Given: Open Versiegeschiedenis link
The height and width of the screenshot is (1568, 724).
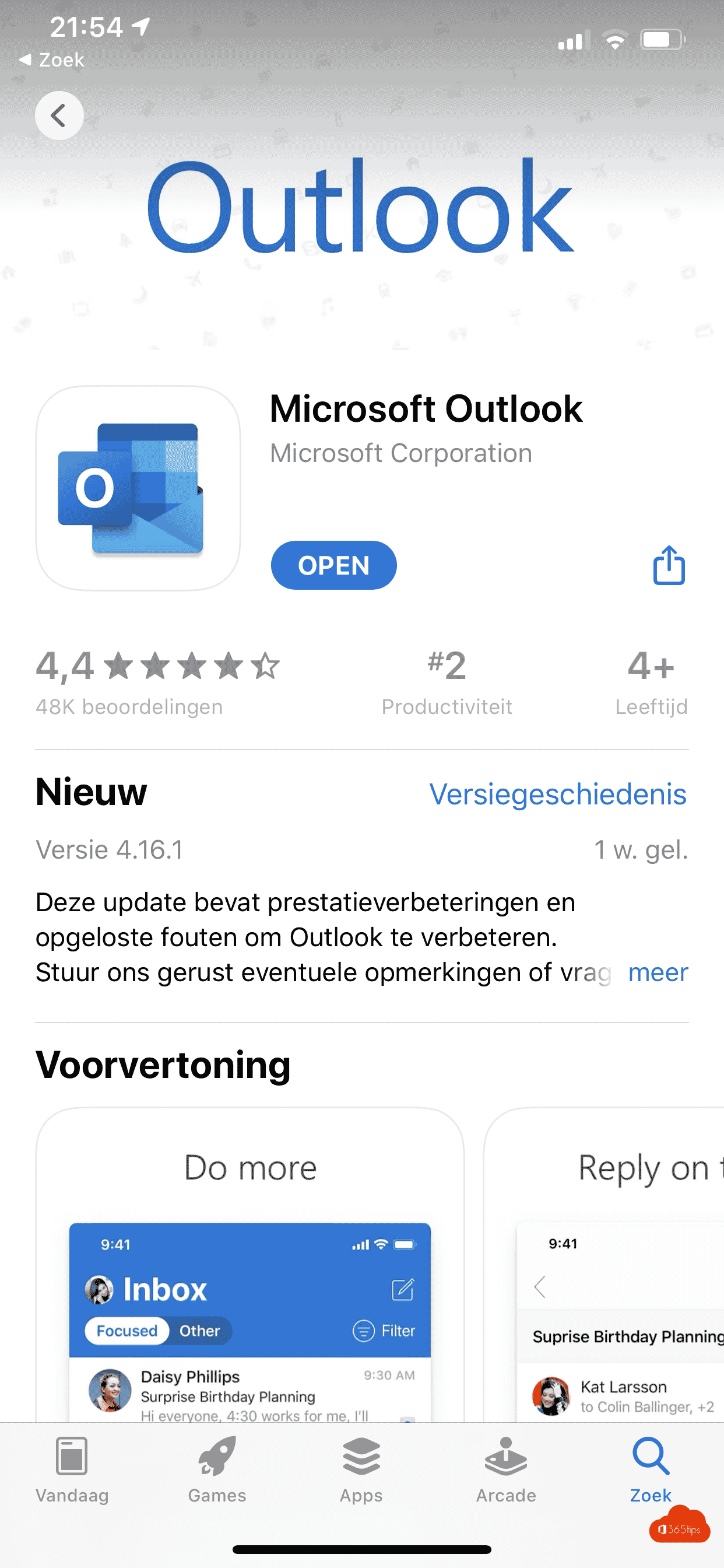Looking at the screenshot, I should [x=557, y=794].
